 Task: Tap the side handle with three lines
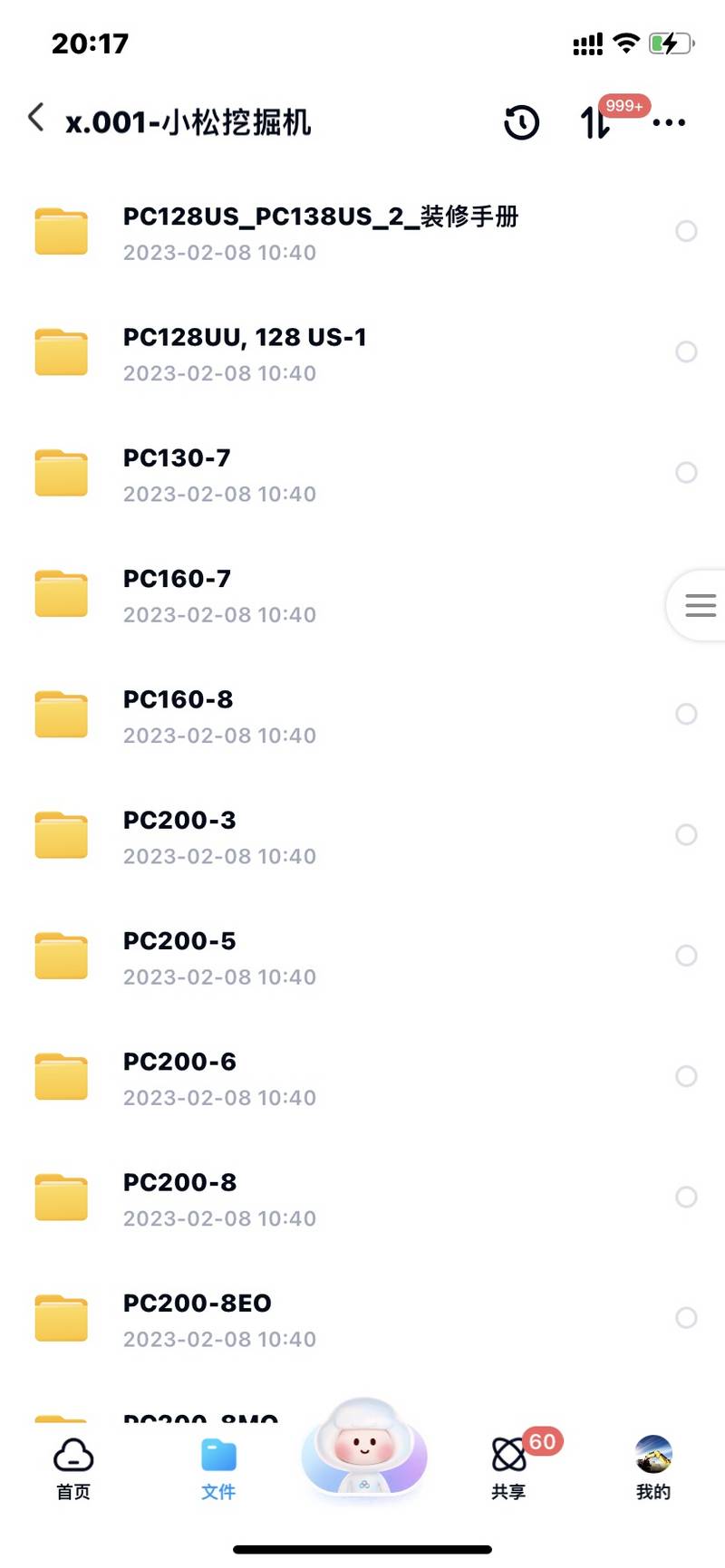[x=698, y=605]
